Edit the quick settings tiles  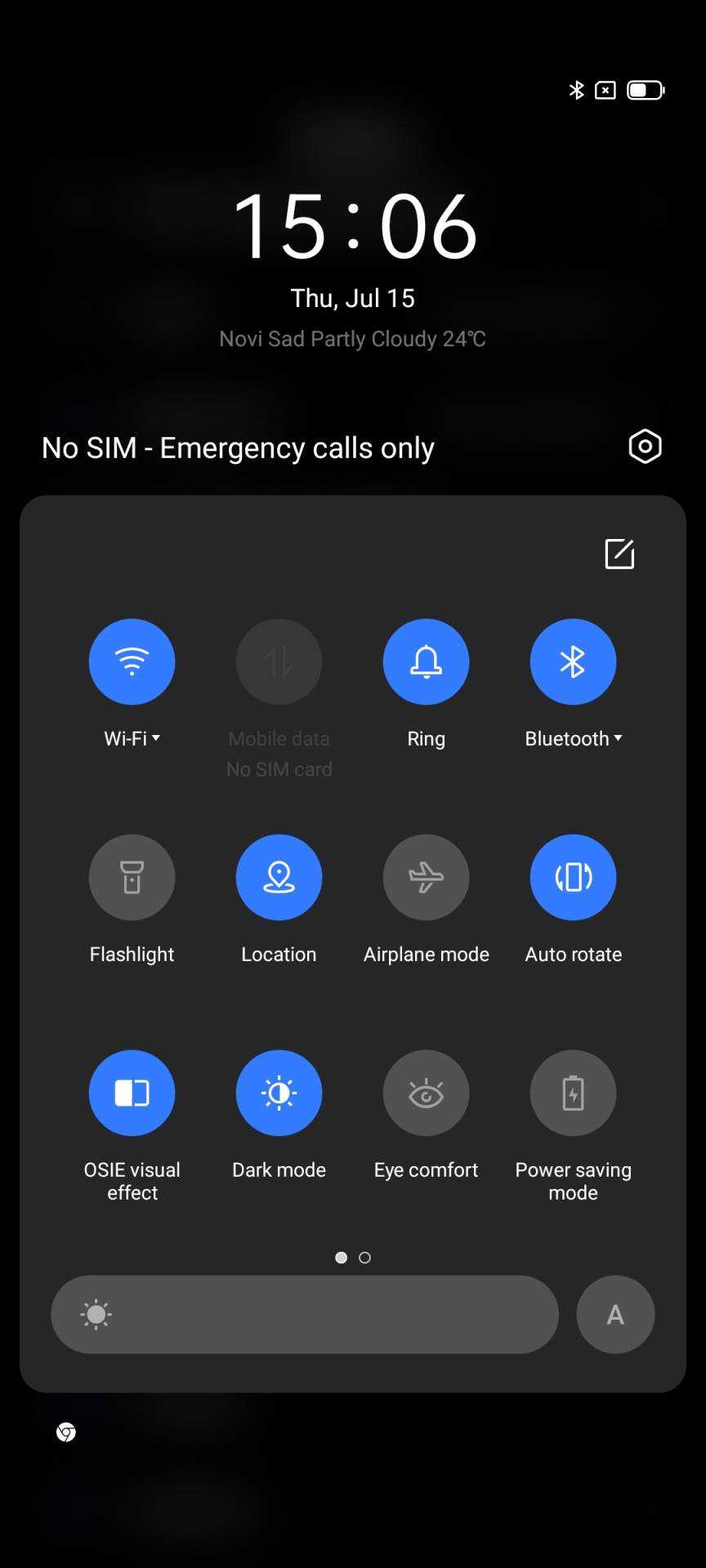coord(619,554)
